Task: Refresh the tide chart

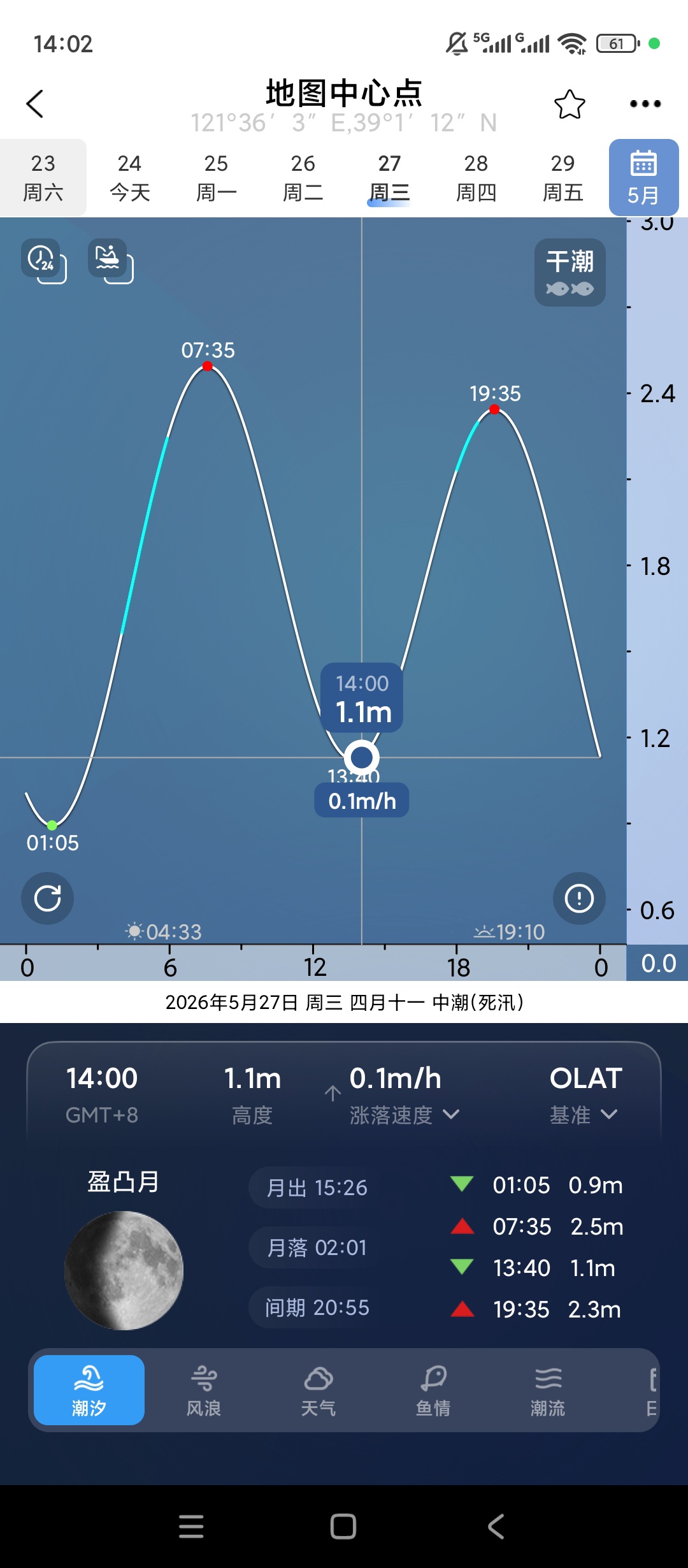Action: point(48,898)
